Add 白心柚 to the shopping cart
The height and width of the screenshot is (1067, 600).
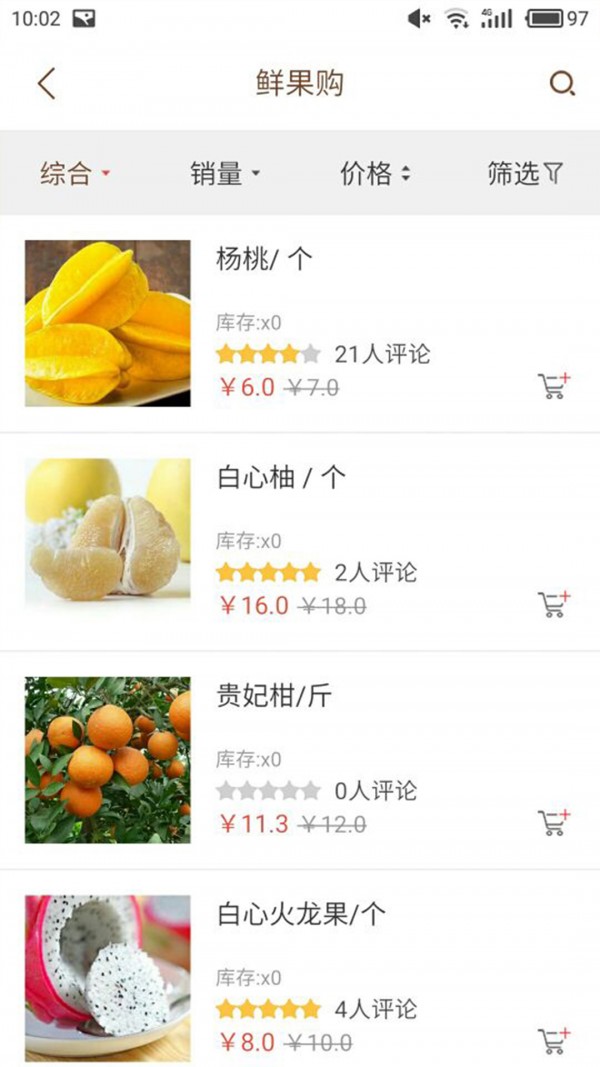tap(553, 604)
